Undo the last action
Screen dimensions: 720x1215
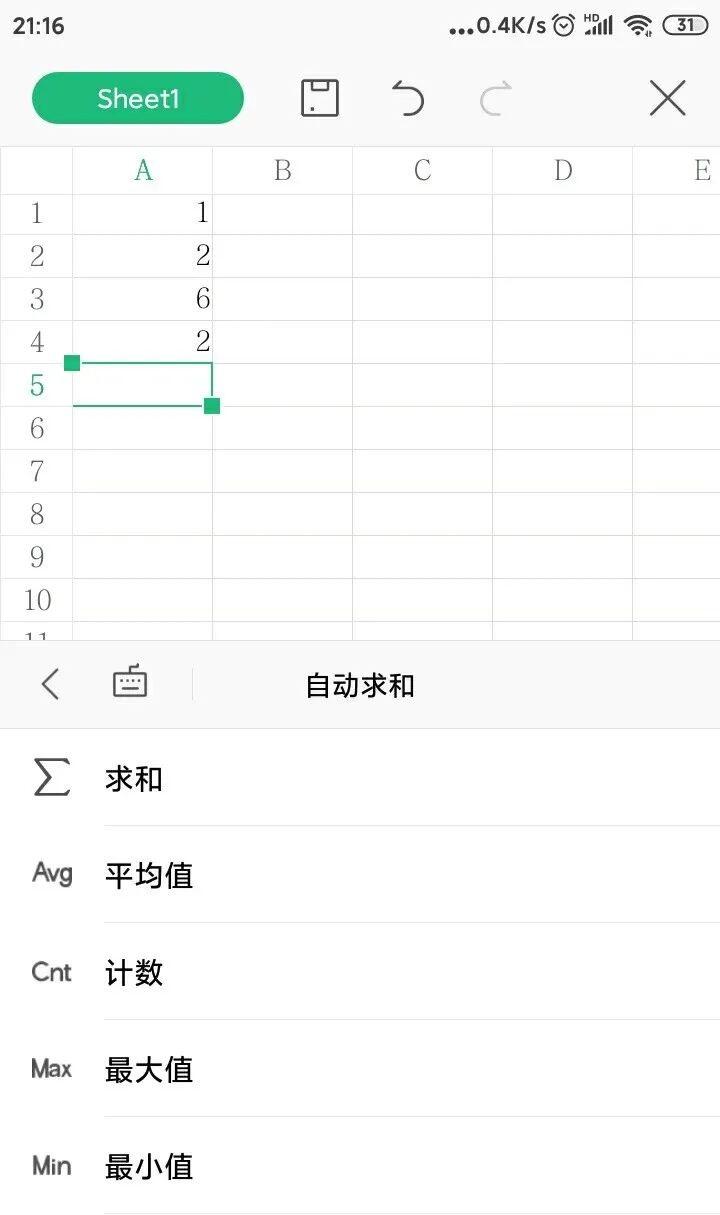[x=407, y=98]
